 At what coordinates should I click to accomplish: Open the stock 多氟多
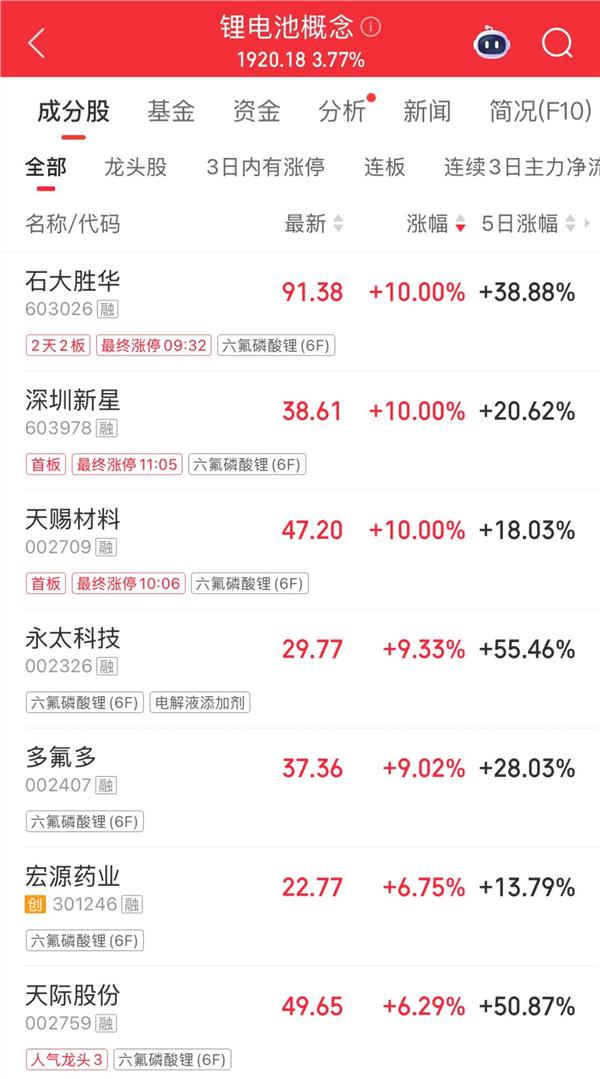(x=61, y=757)
